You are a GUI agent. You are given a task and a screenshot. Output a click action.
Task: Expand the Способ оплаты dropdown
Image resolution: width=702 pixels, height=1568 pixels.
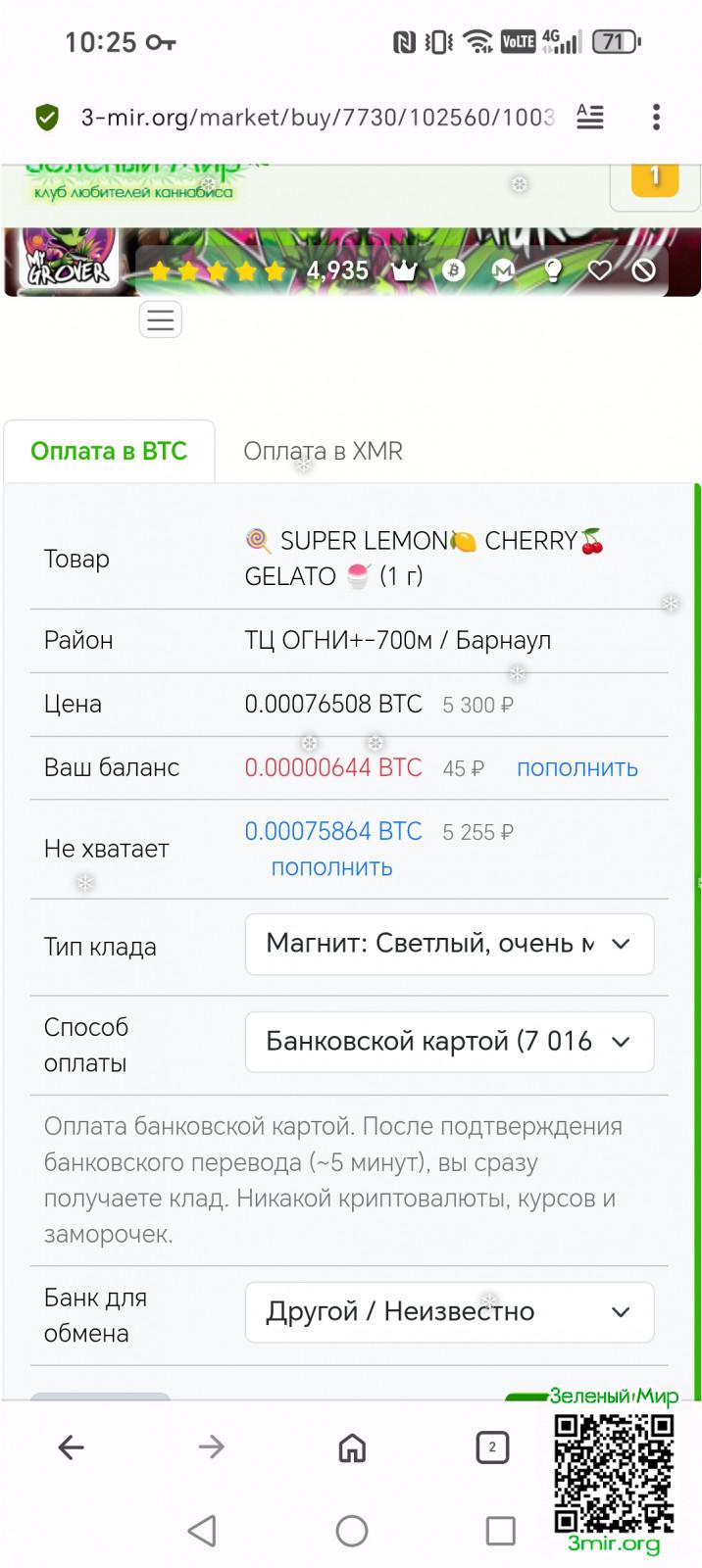[x=449, y=1042]
